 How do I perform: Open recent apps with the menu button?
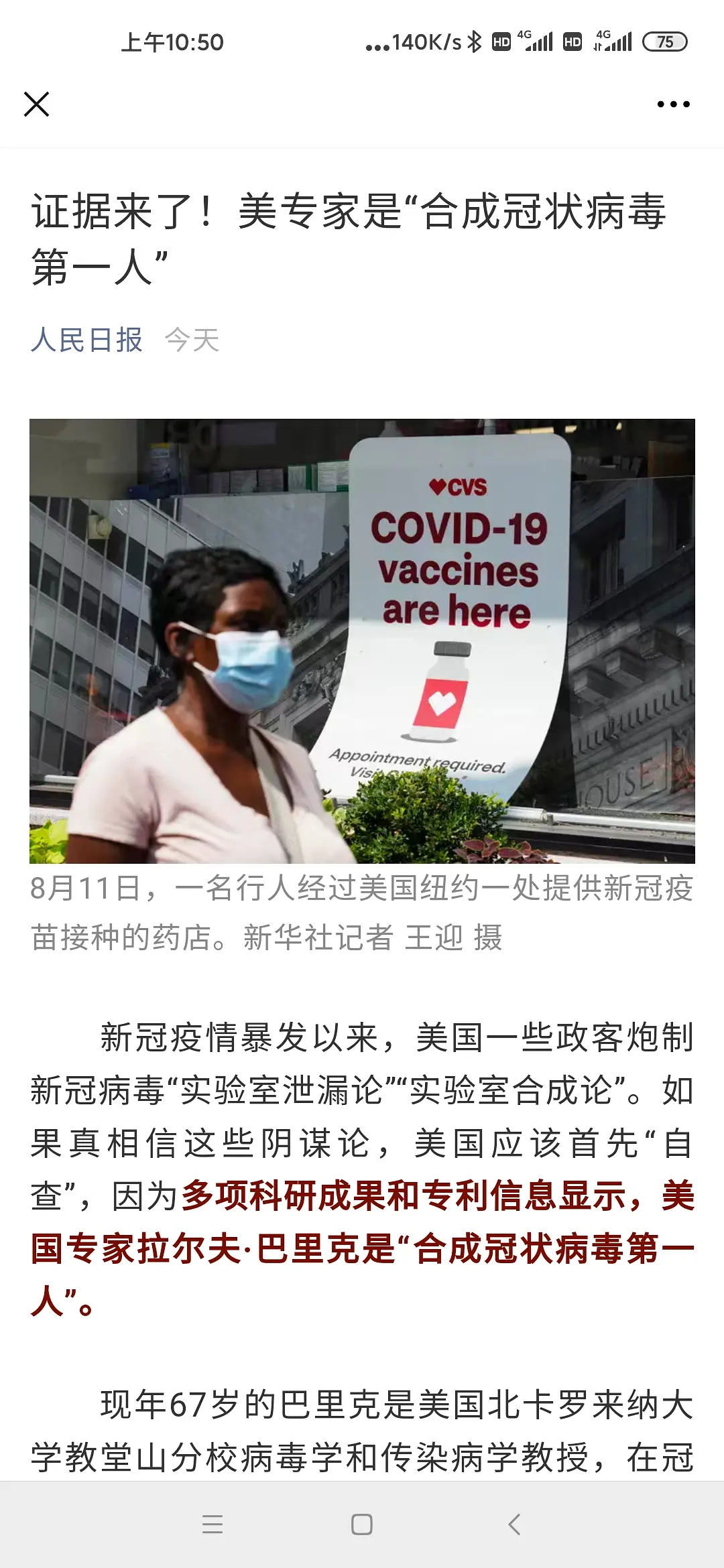[212, 1524]
